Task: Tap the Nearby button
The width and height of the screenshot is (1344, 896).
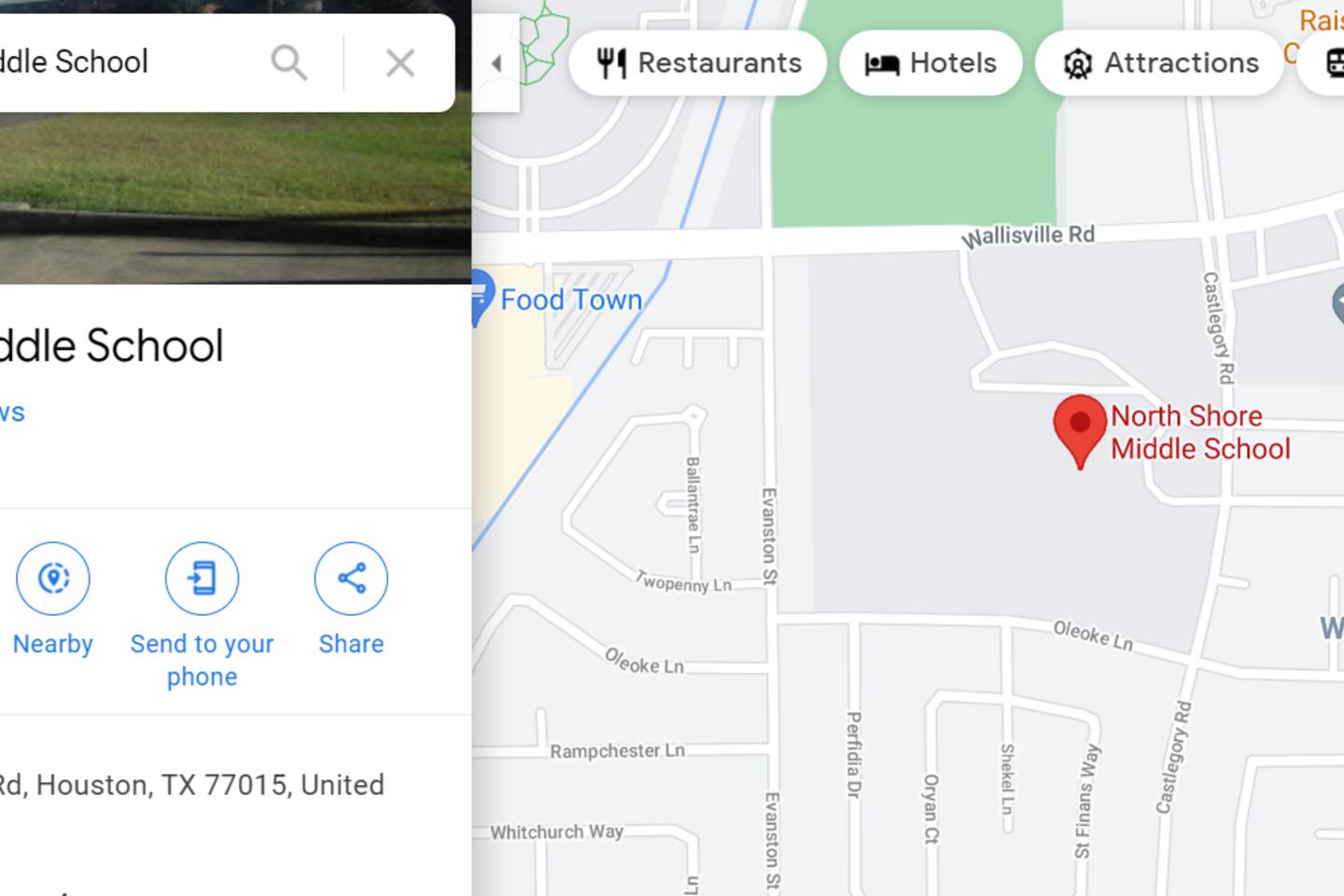Action: tap(53, 579)
